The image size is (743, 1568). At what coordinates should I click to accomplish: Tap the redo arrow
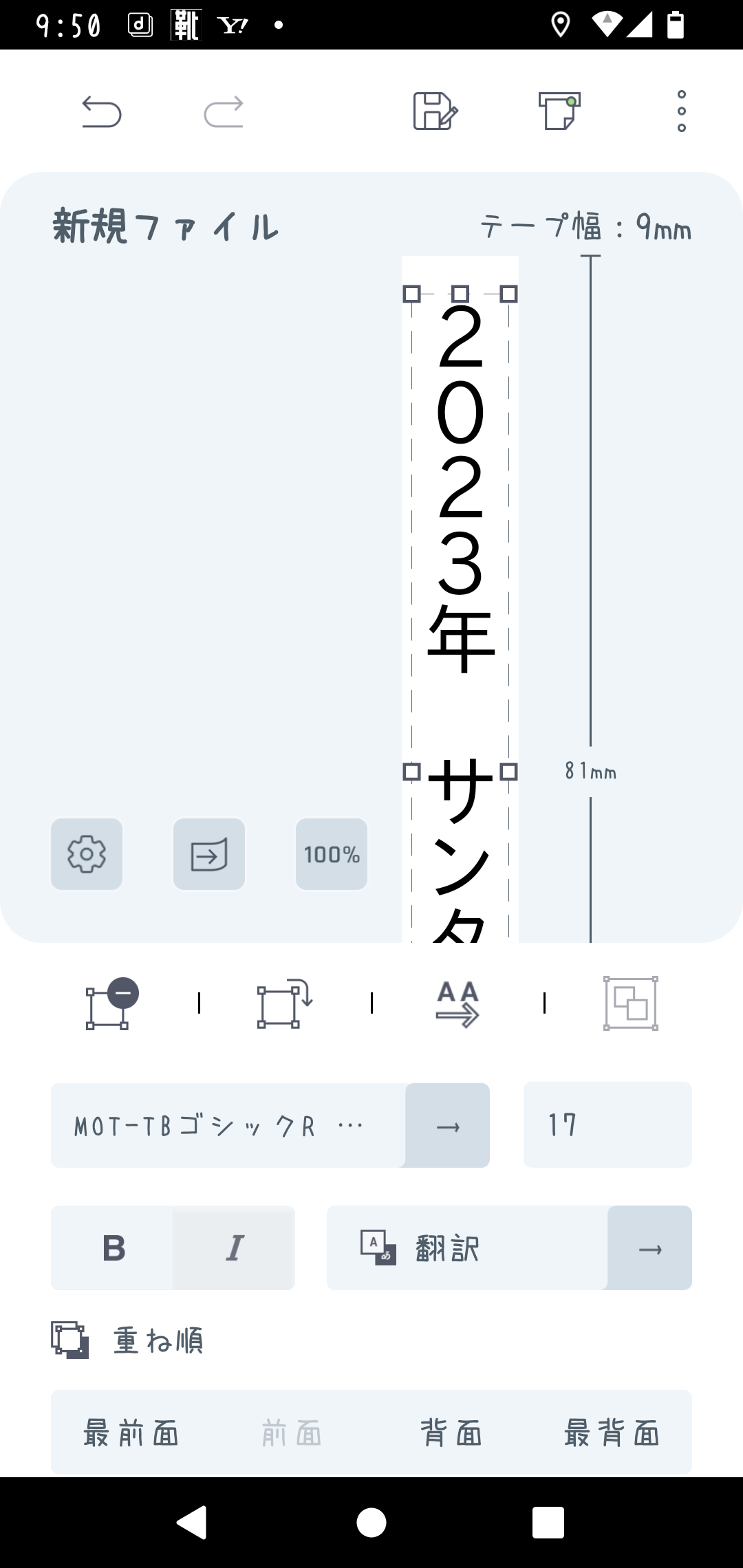coord(224,111)
